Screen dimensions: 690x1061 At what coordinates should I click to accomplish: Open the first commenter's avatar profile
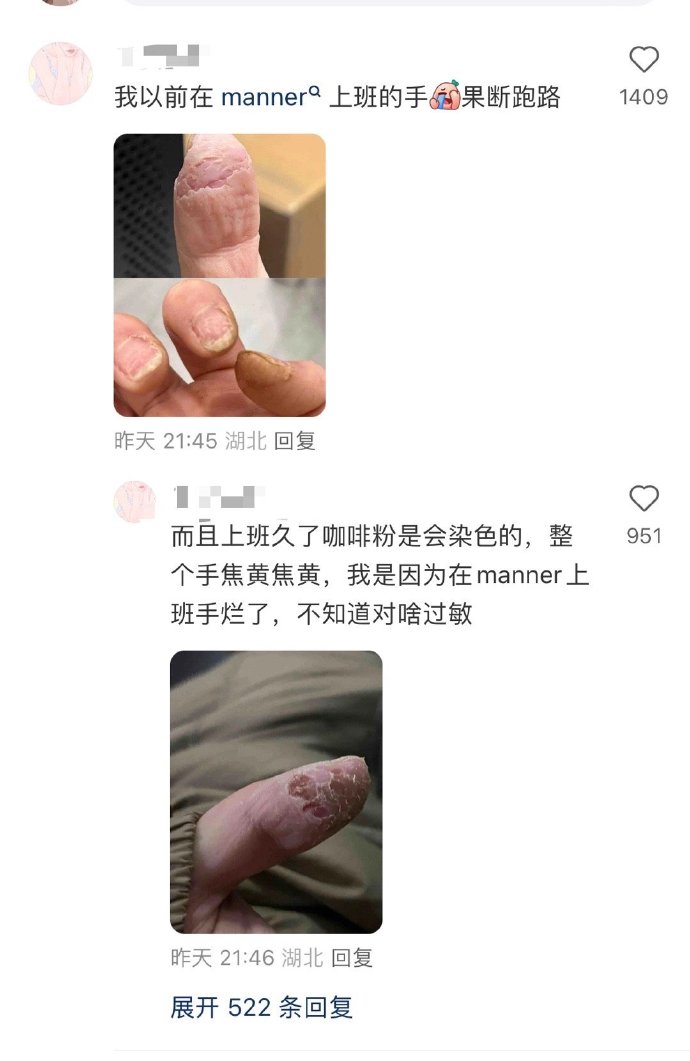(61, 73)
